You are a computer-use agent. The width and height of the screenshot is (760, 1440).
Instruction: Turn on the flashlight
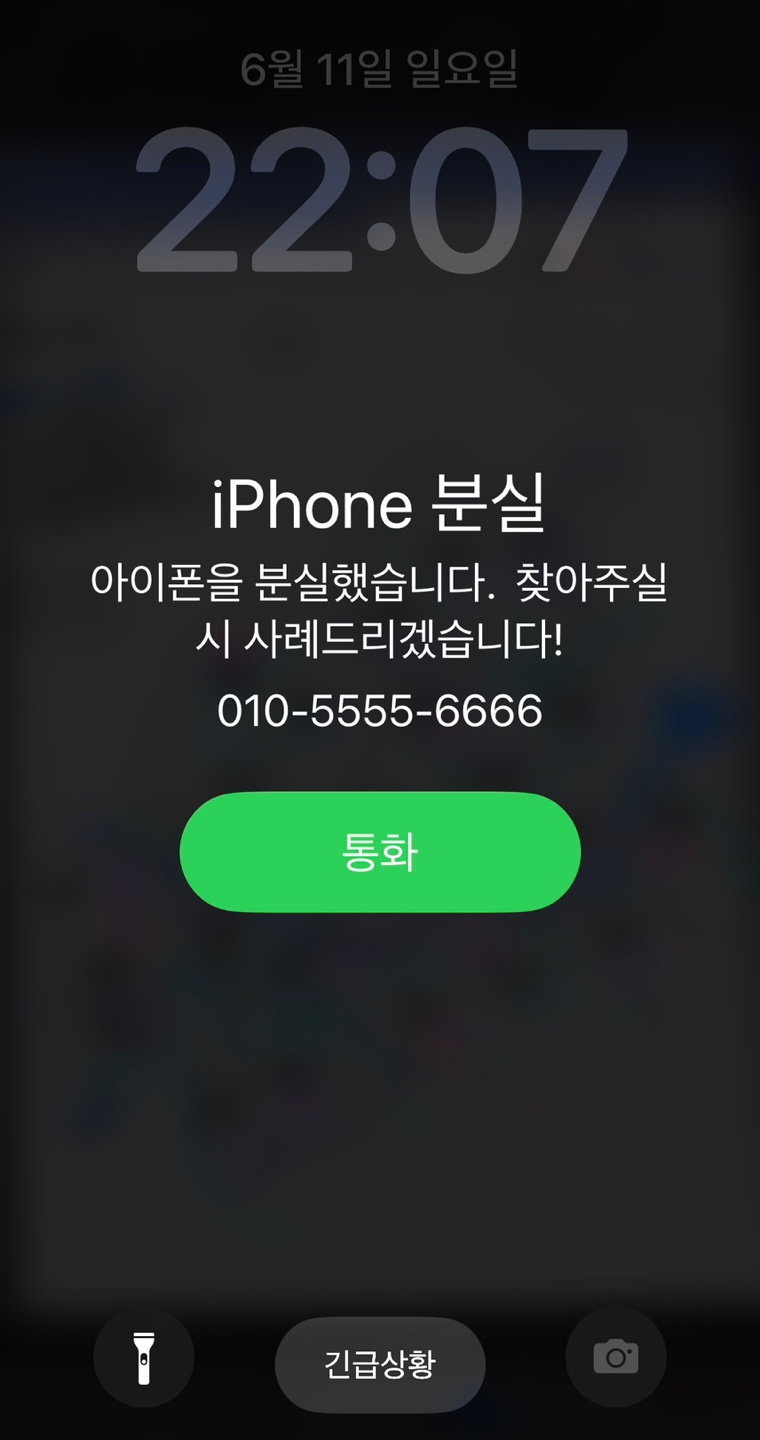pyautogui.click(x=144, y=1358)
